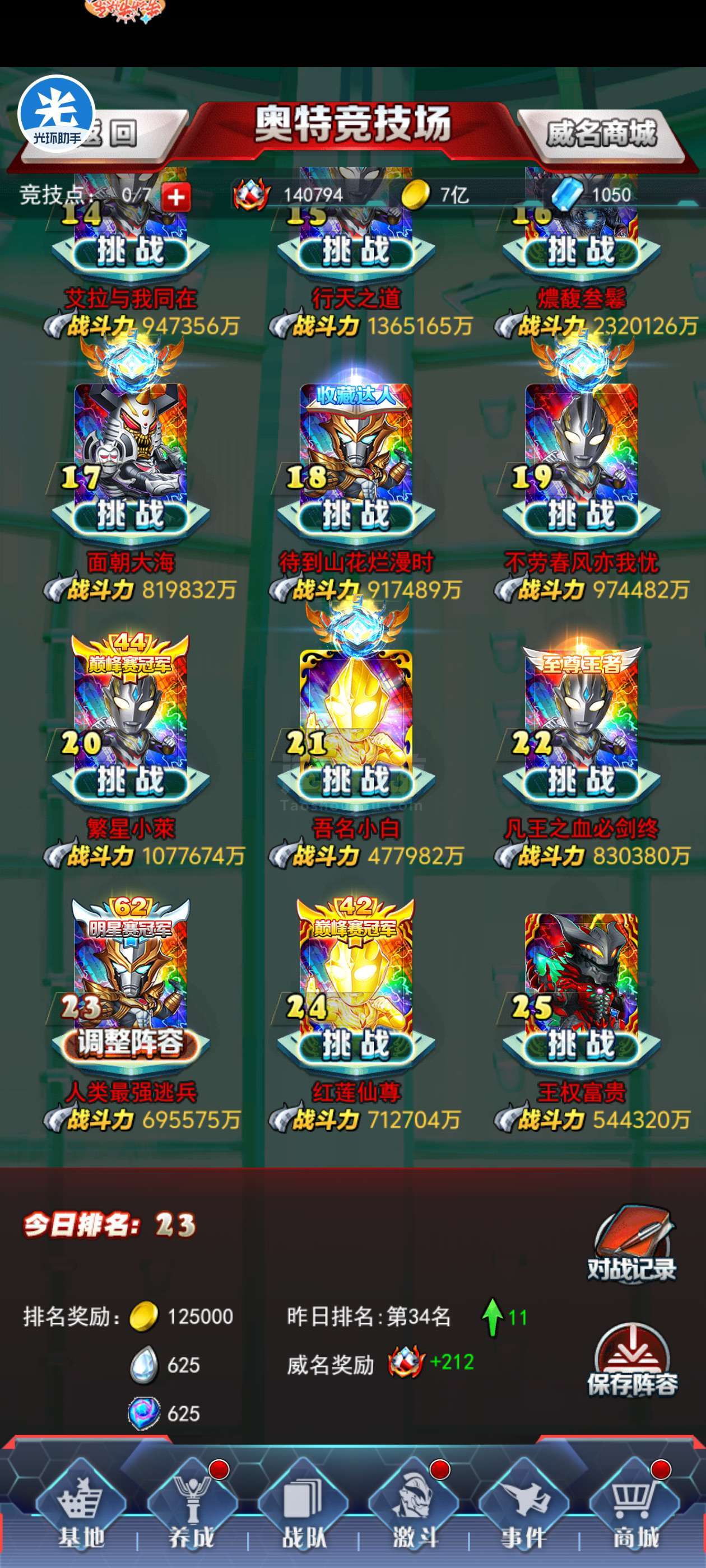Challenge rank 22 player 凡王之血必剑终

tap(581, 780)
